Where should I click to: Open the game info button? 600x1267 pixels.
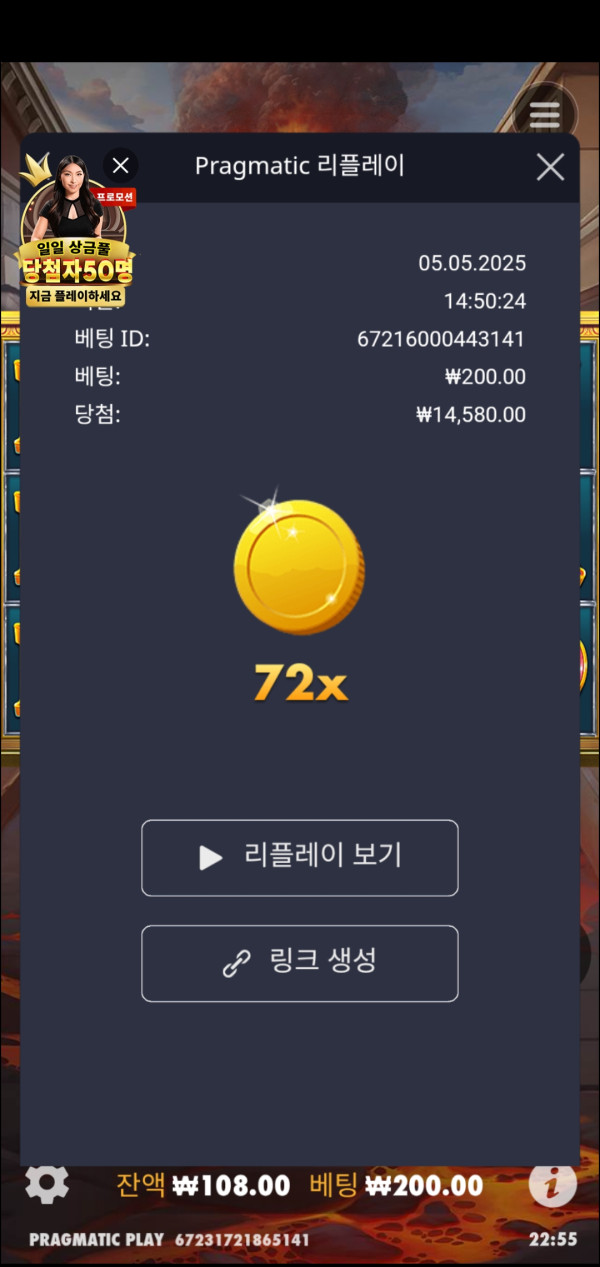click(552, 1185)
